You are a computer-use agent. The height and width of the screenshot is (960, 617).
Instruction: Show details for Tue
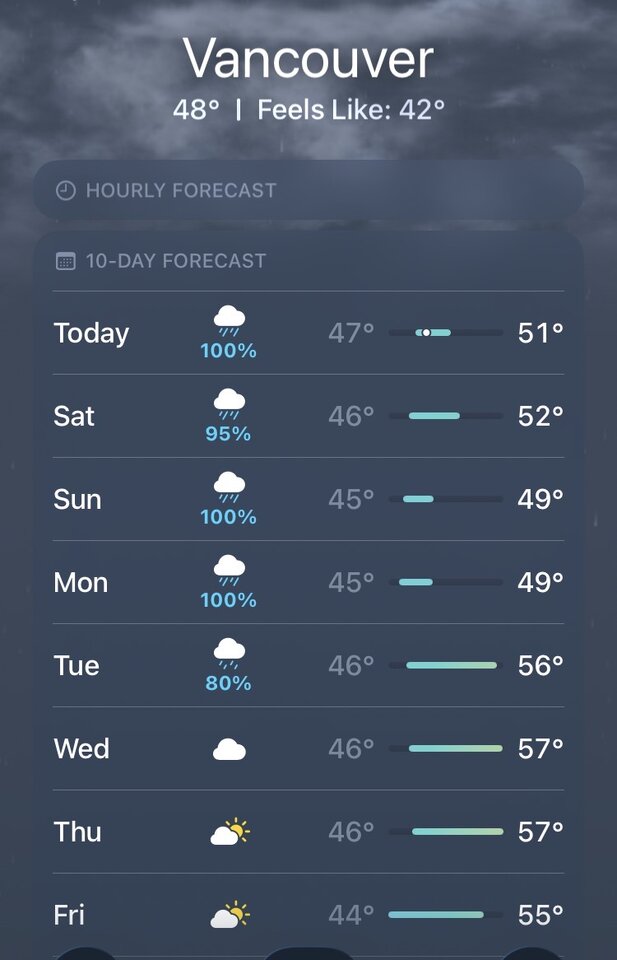coord(308,665)
